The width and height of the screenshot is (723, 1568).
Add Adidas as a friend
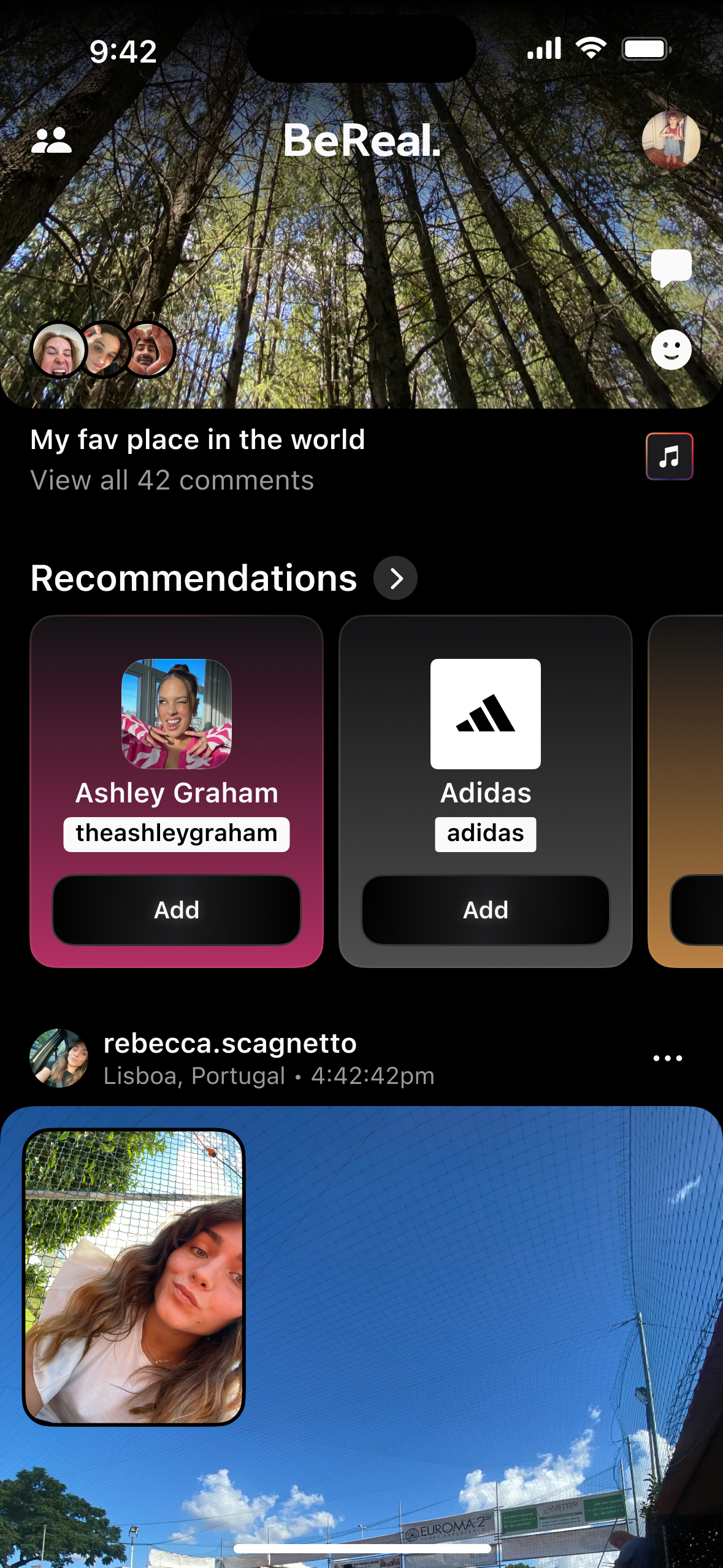click(x=486, y=910)
